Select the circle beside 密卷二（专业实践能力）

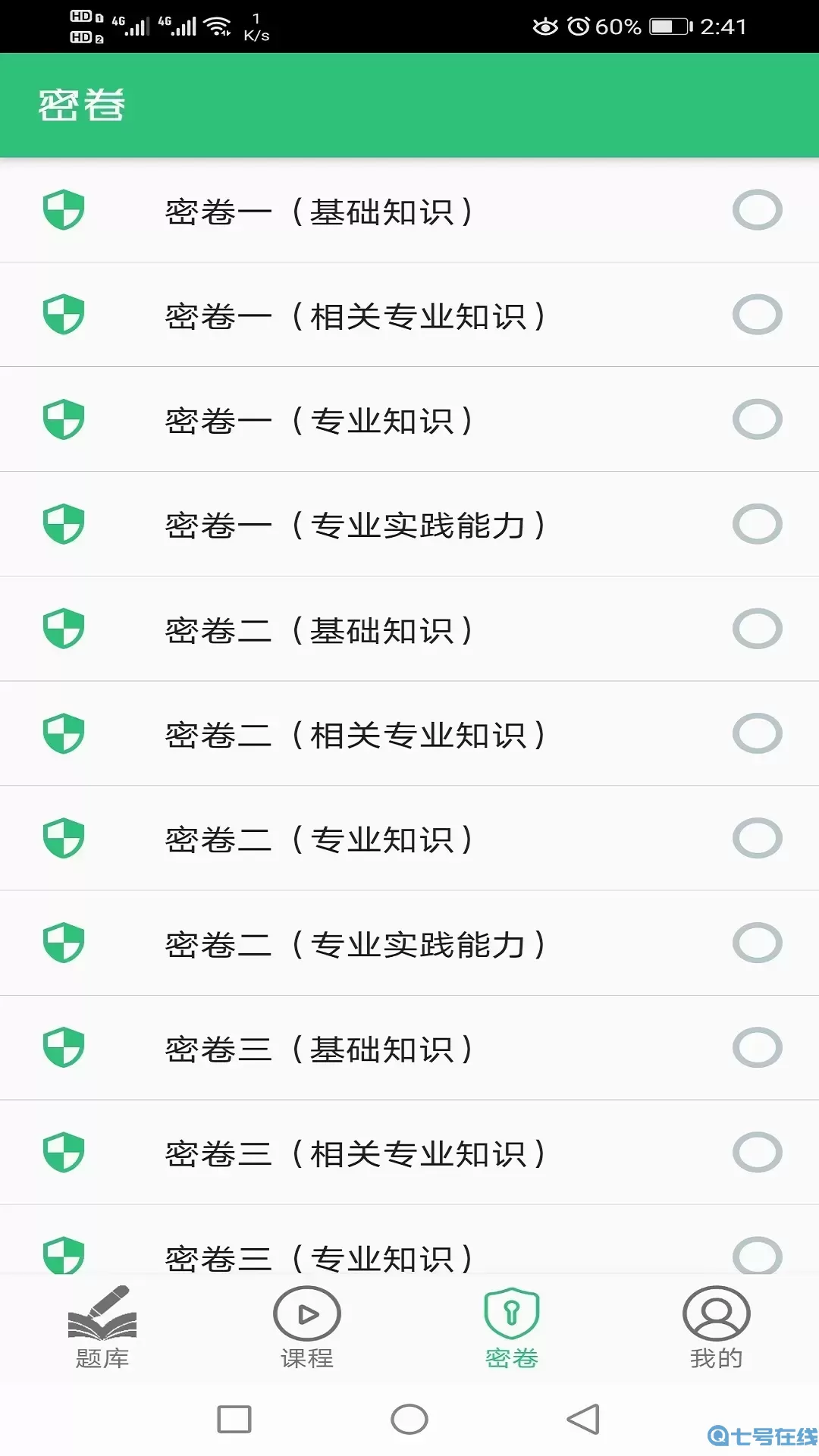tap(756, 942)
